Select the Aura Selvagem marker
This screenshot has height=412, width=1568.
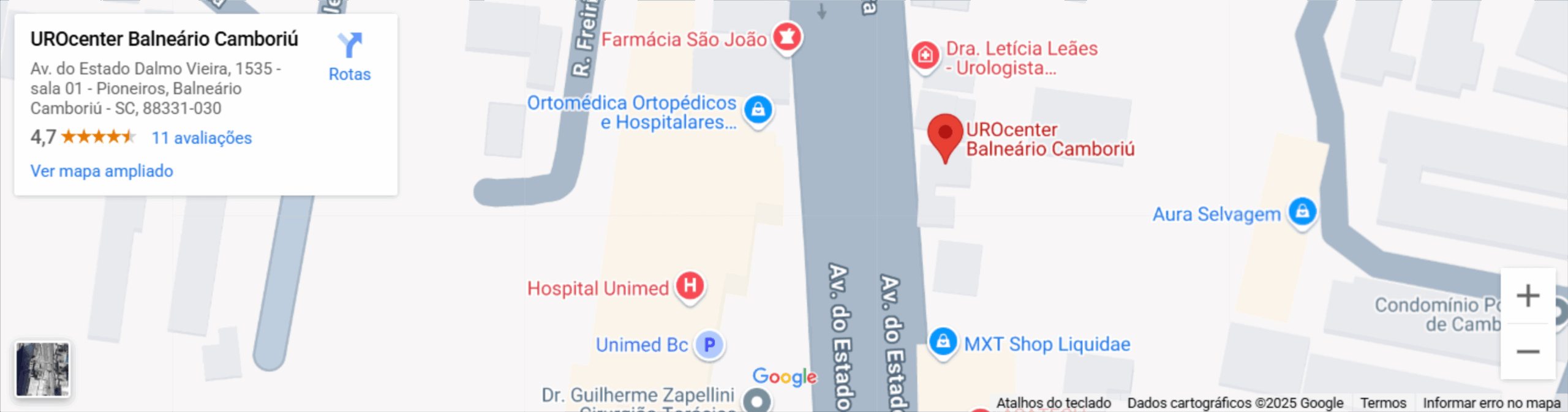tap(1302, 212)
